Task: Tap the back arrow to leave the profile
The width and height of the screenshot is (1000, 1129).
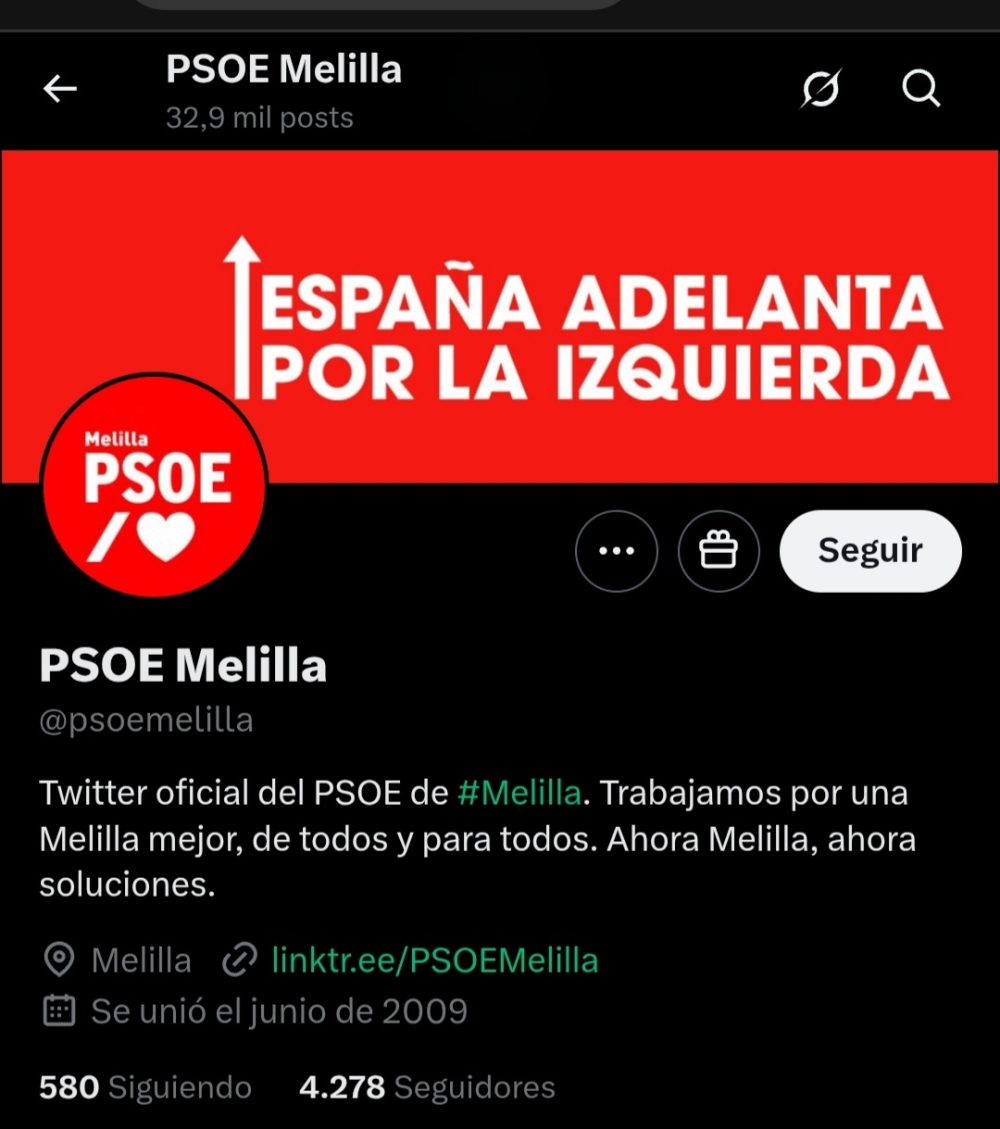Action: point(60,88)
